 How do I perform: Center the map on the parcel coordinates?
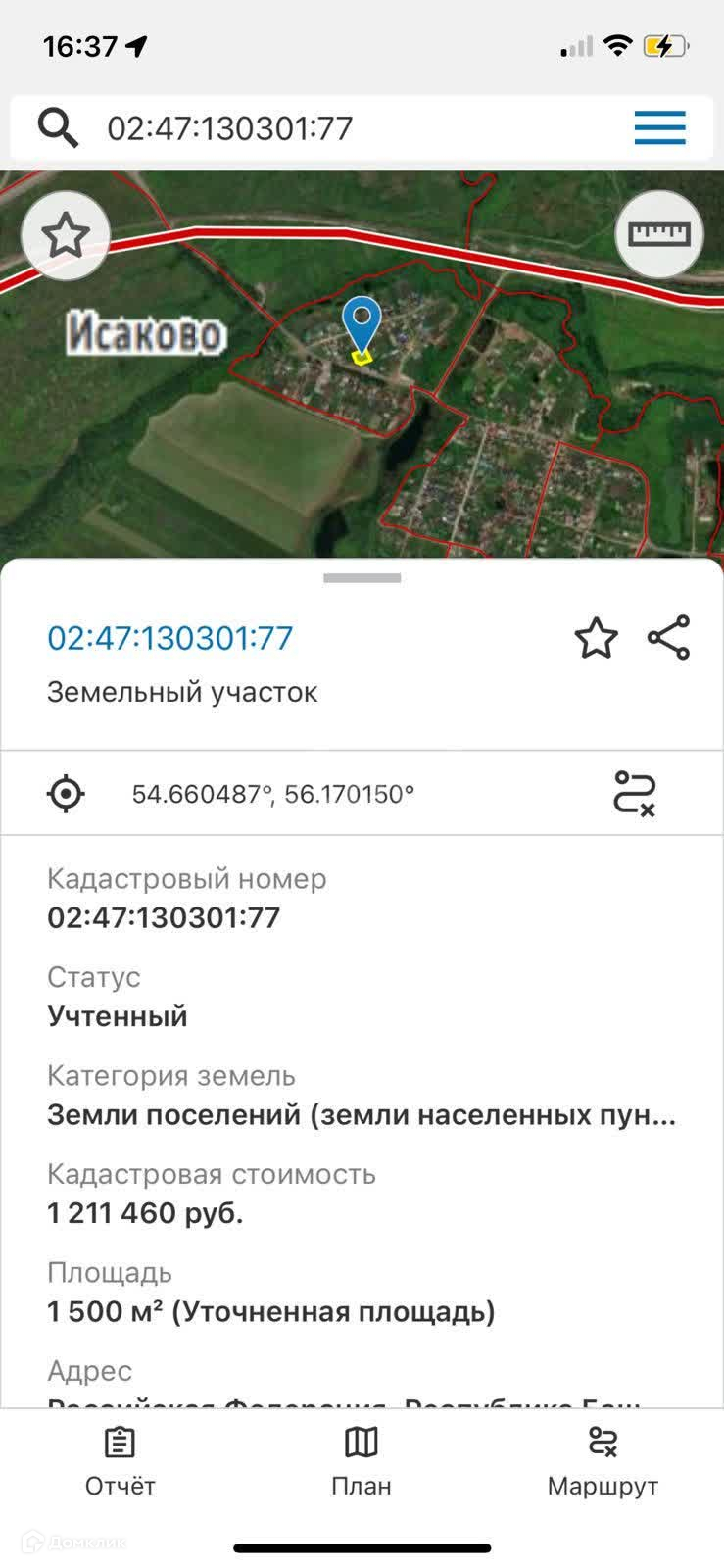tap(66, 793)
